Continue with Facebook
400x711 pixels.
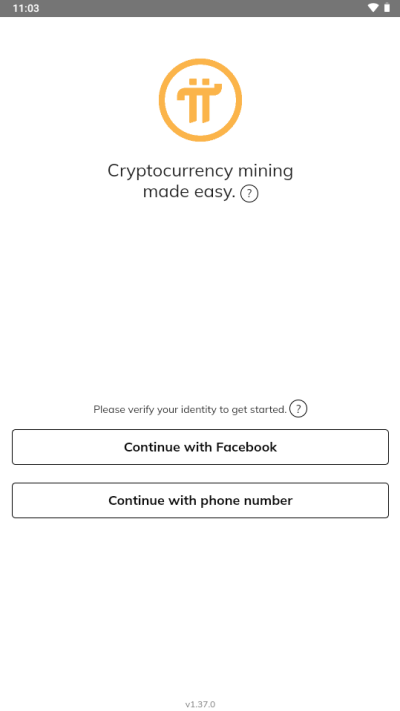tap(200, 447)
